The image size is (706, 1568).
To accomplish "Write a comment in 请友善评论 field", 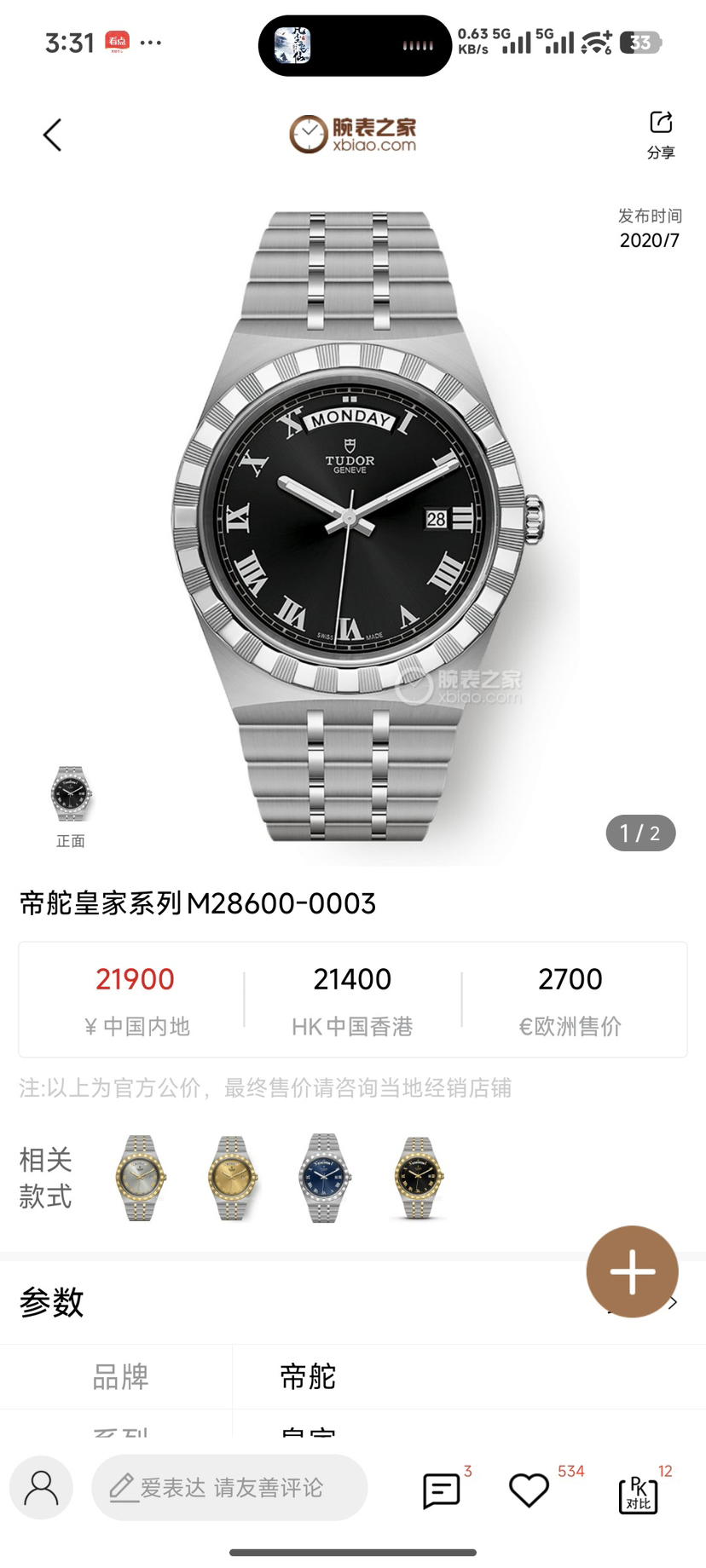I will (230, 1487).
